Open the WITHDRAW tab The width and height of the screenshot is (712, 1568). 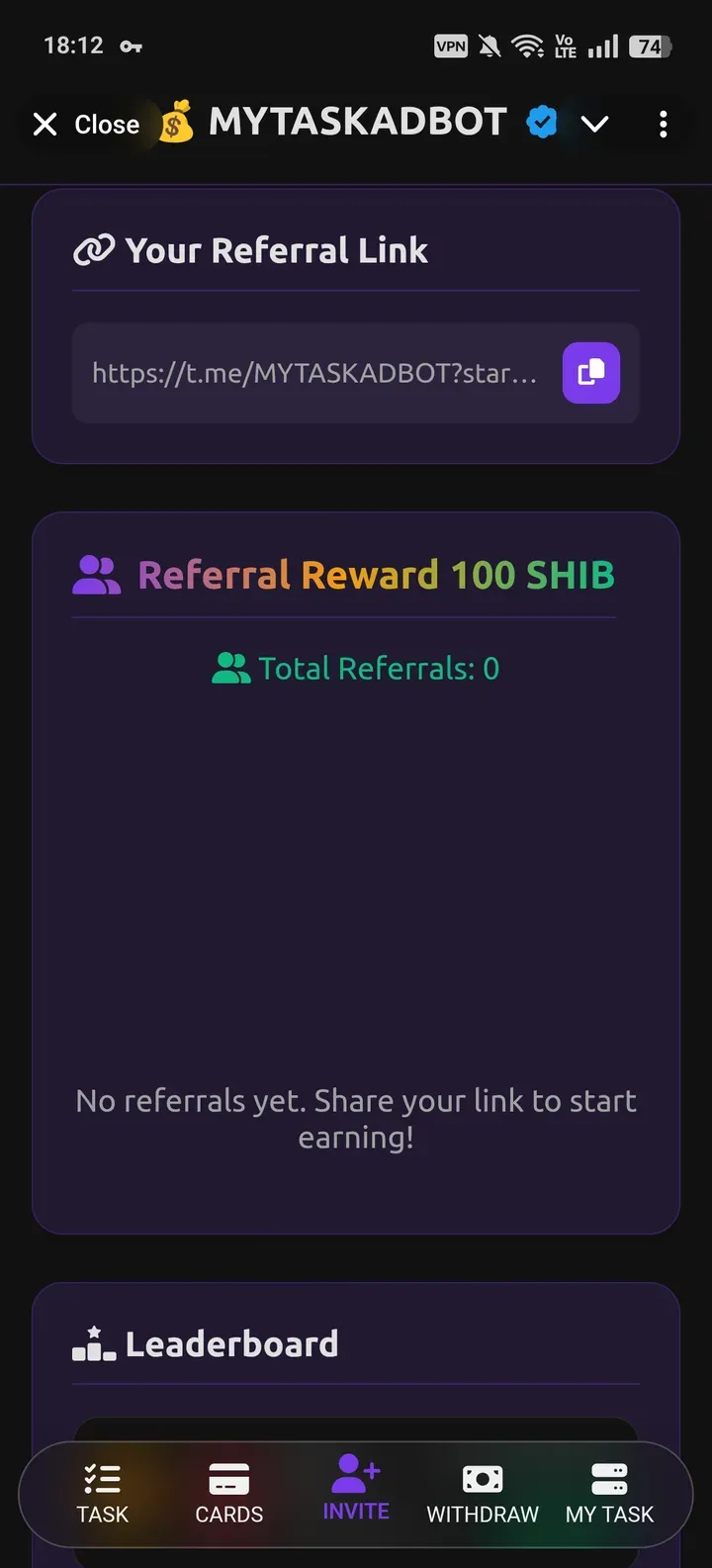pyautogui.click(x=483, y=1493)
